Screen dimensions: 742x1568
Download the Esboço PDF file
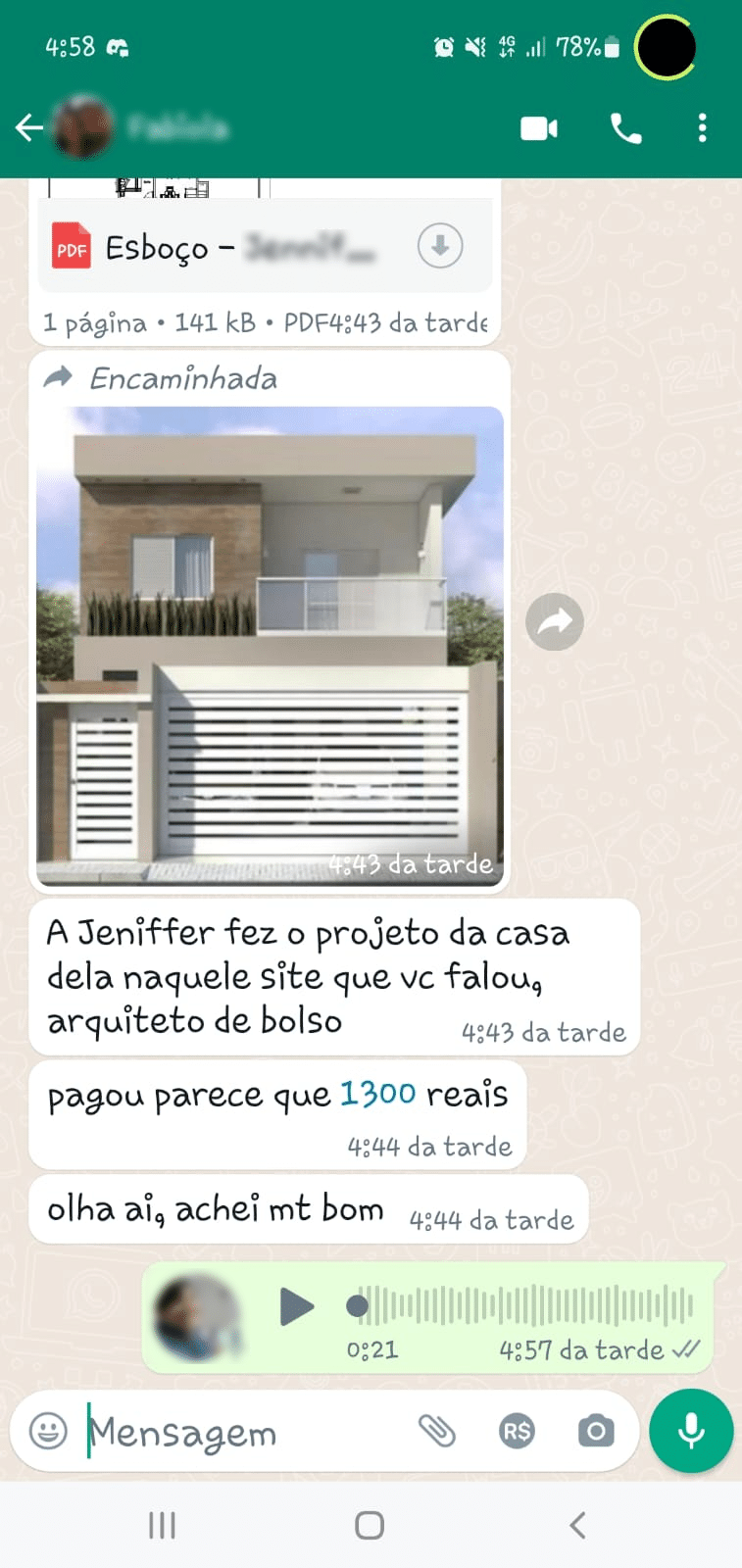(440, 246)
